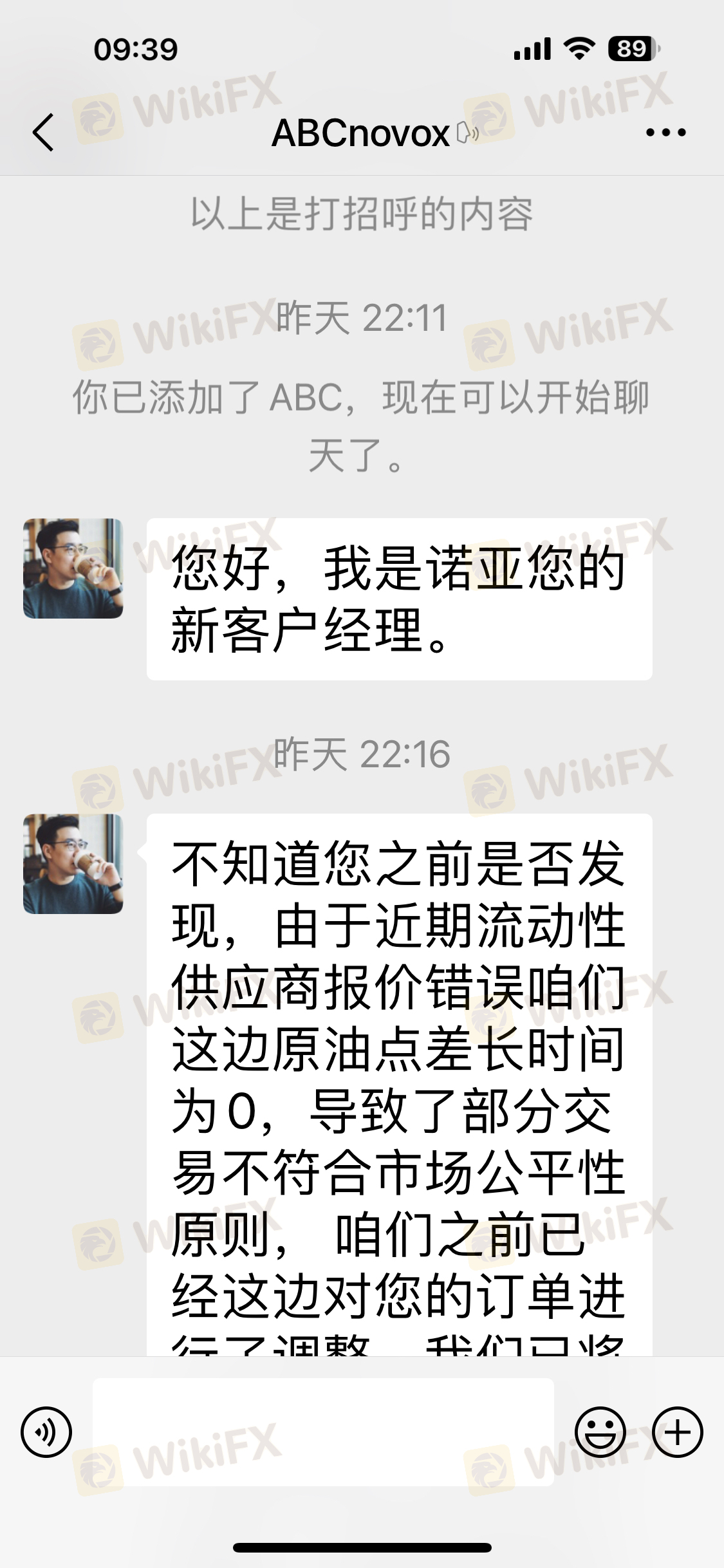Go back to the chat list
The image size is (724, 1568).
[x=43, y=133]
